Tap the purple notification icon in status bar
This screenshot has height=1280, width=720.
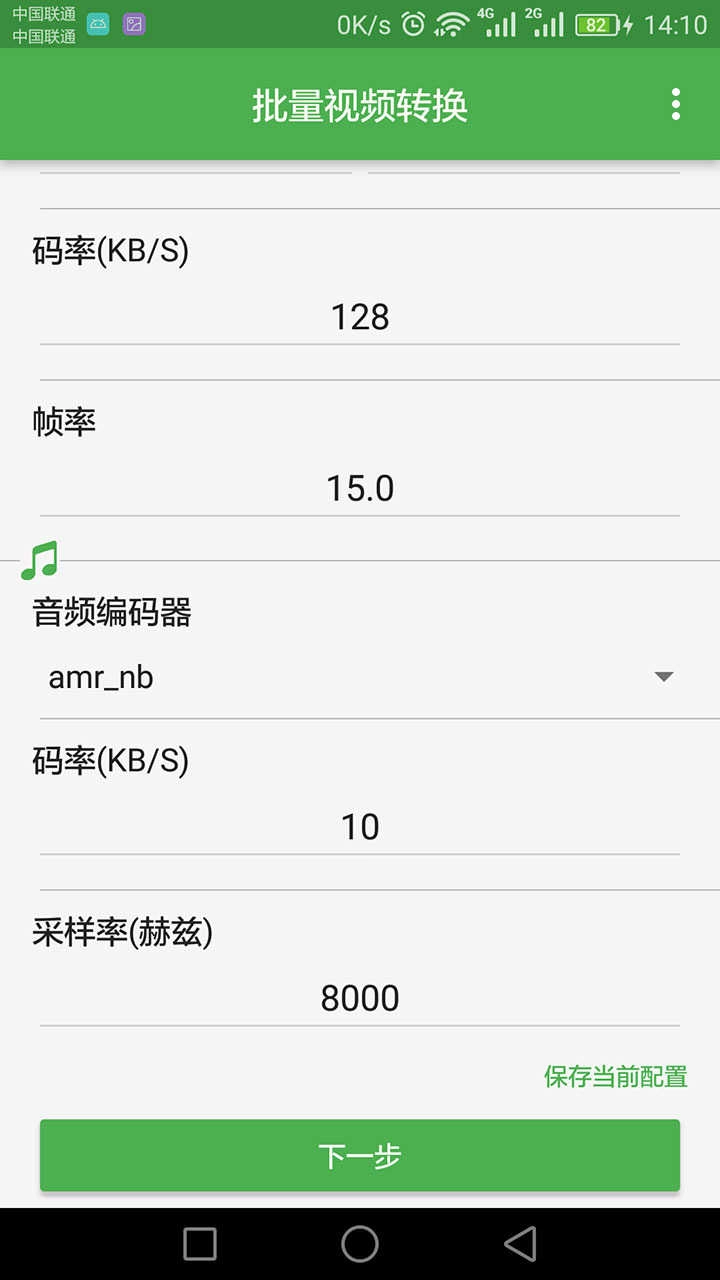132,22
